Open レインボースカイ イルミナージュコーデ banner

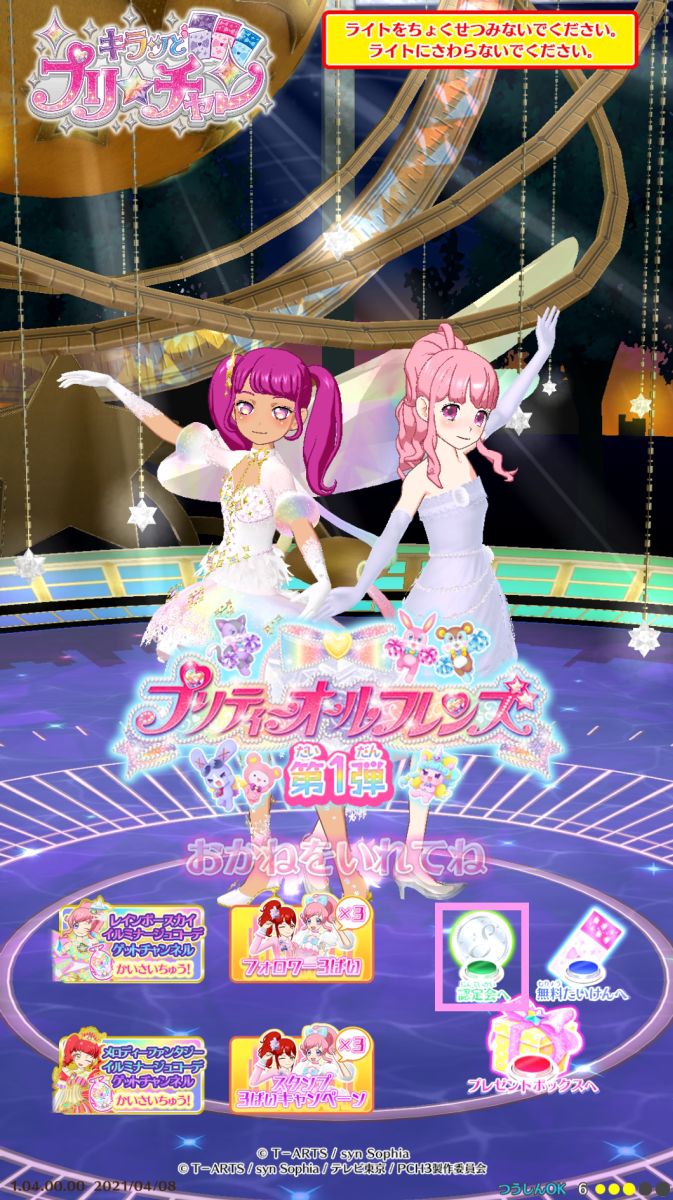[132, 944]
